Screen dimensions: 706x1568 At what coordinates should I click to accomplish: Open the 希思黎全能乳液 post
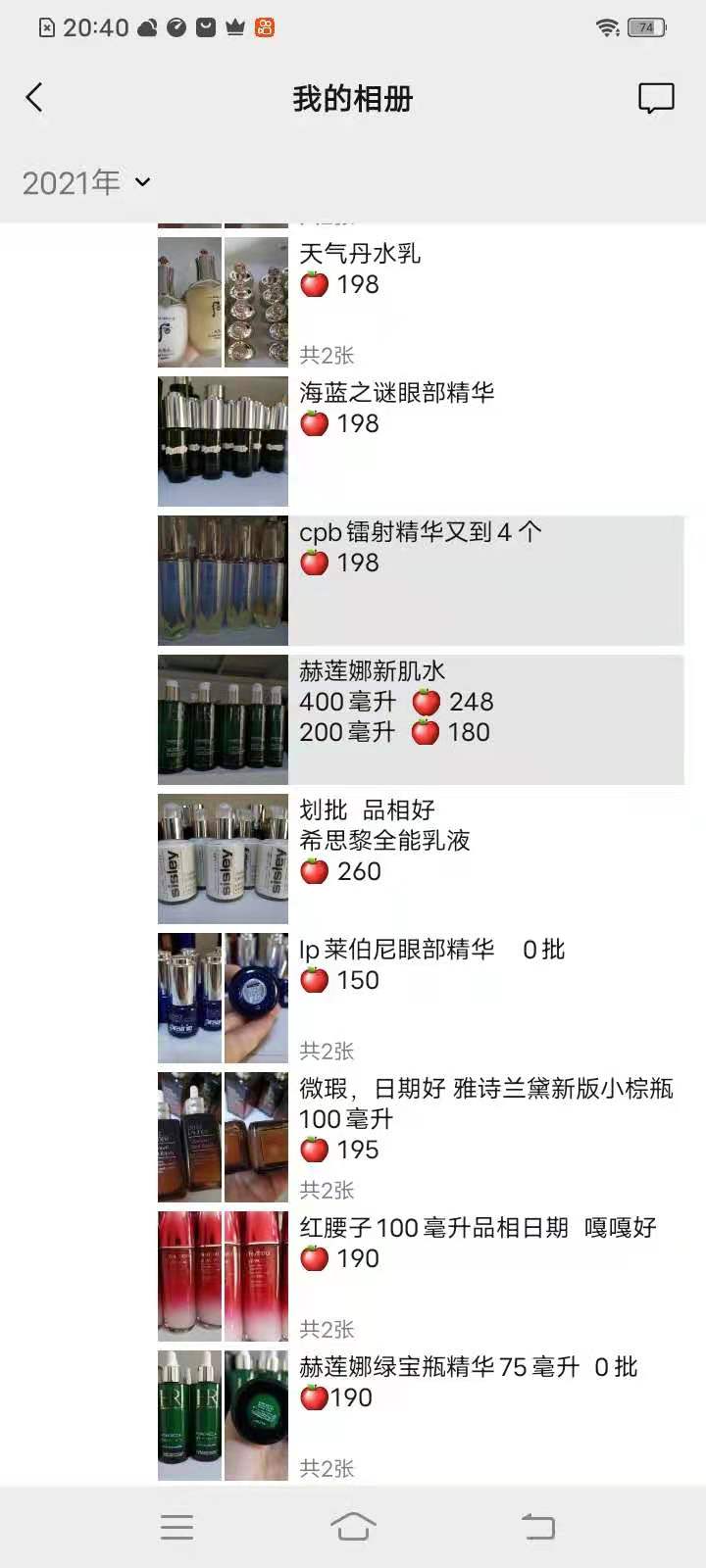tap(421, 859)
